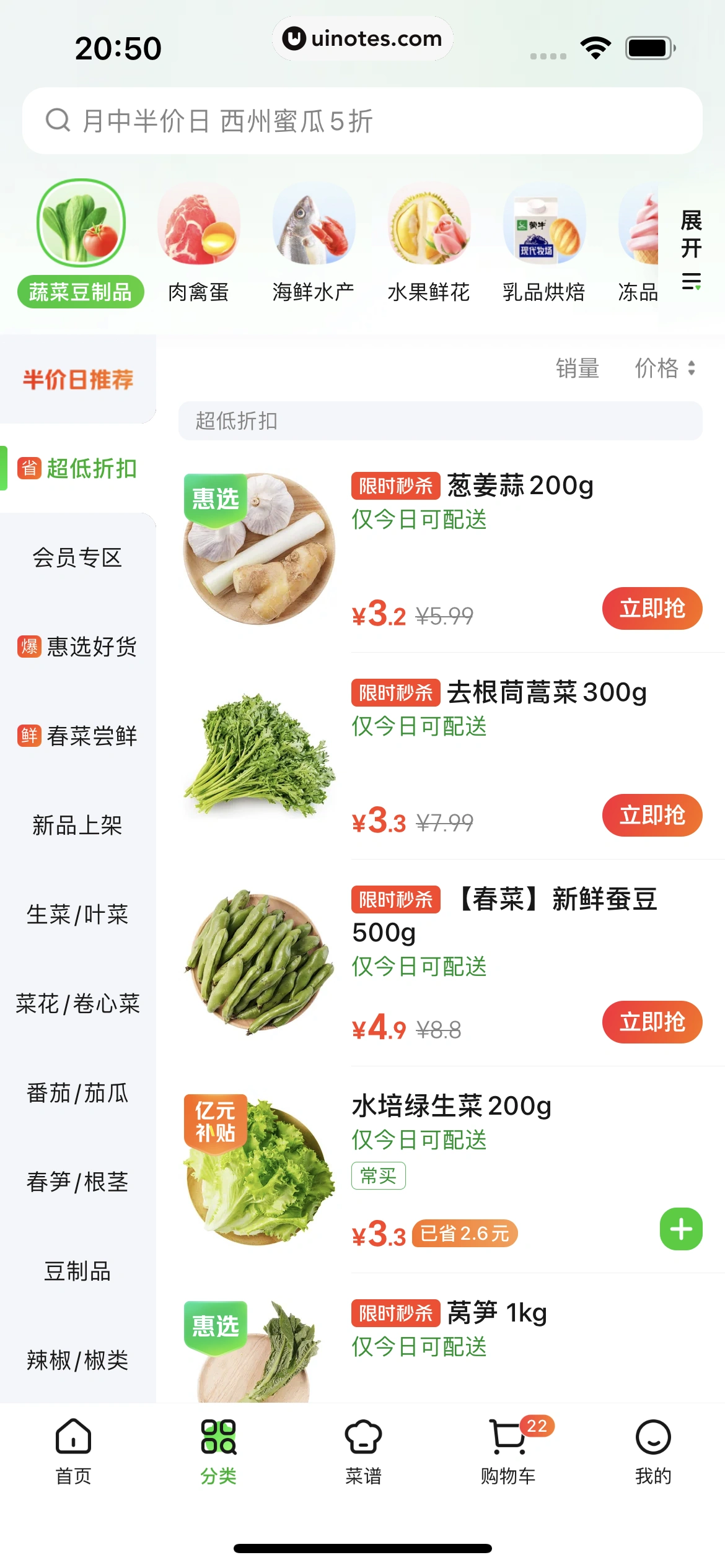
Task: Switch to the 首页 tab
Action: coord(73,1450)
